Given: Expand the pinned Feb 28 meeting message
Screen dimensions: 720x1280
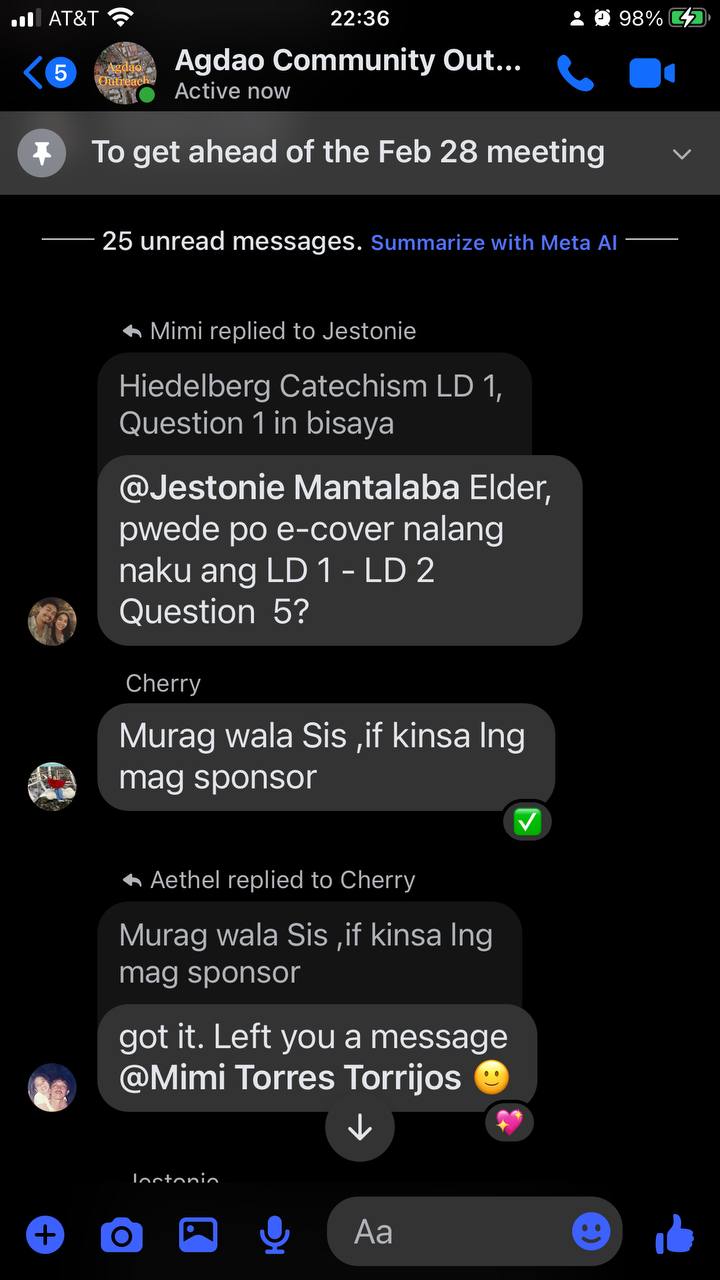Looking at the screenshot, I should point(682,154).
